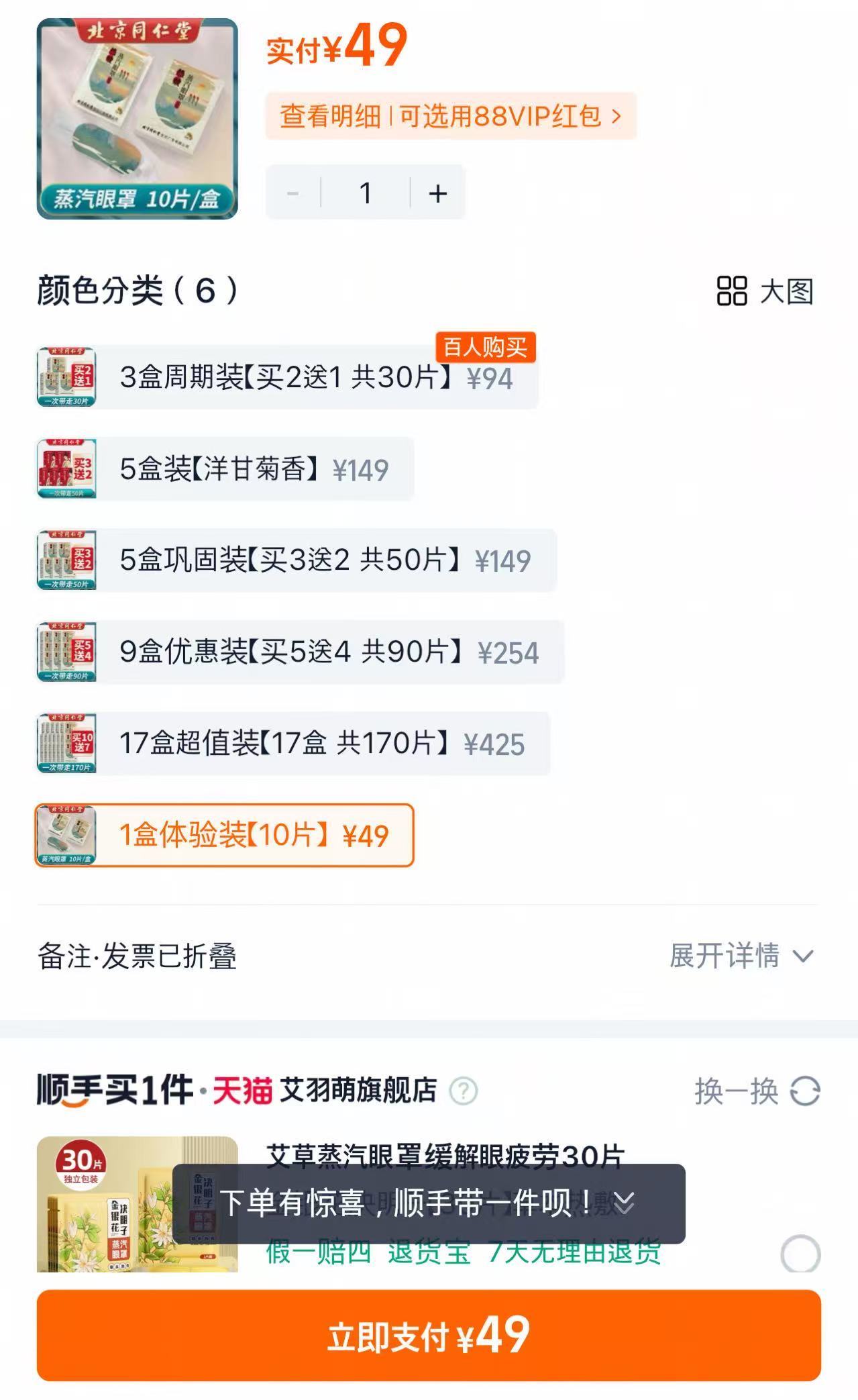Open 查看明细 payment breakdown
858x1400 pixels.
[x=331, y=116]
